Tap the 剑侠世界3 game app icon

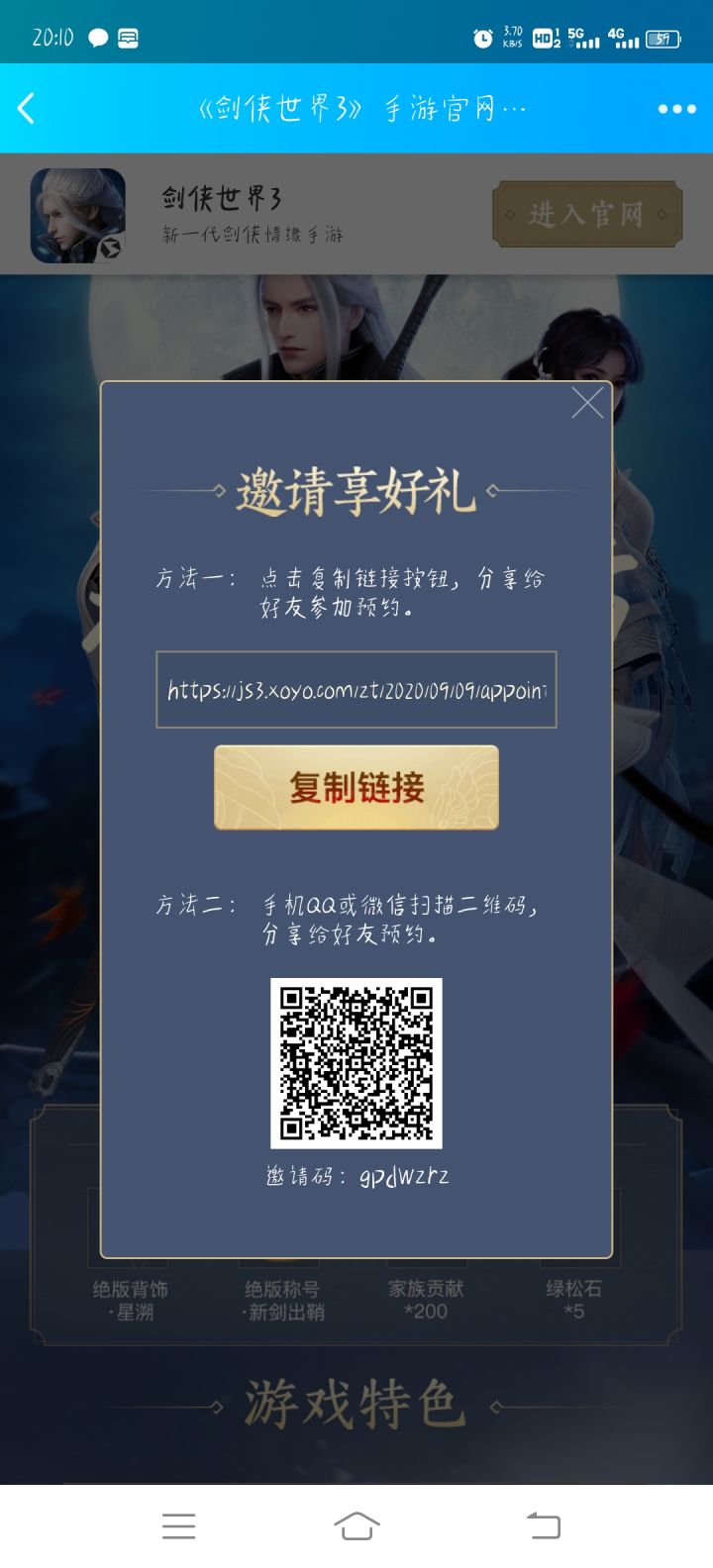click(x=79, y=214)
